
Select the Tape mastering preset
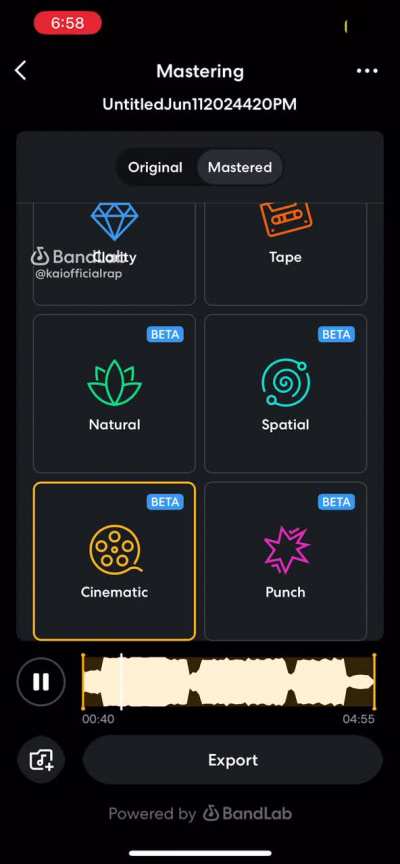click(285, 254)
